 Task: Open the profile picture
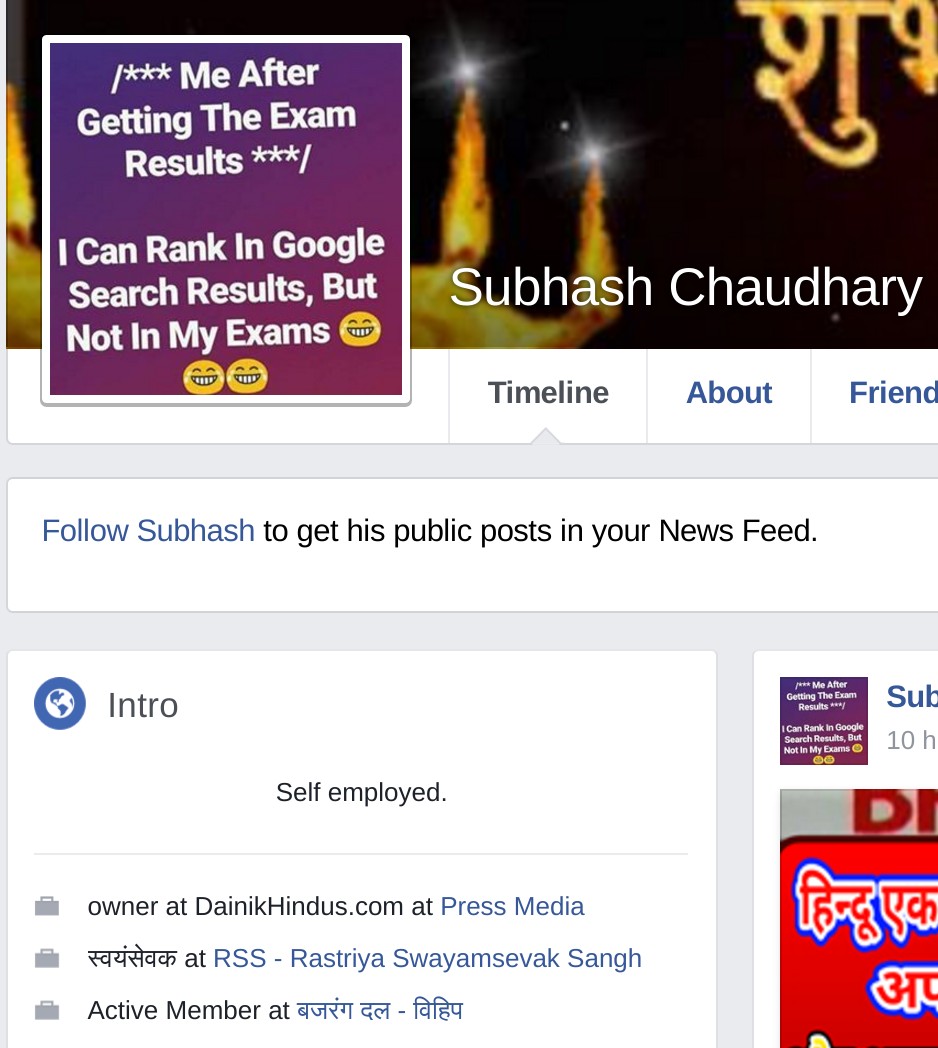click(x=226, y=220)
